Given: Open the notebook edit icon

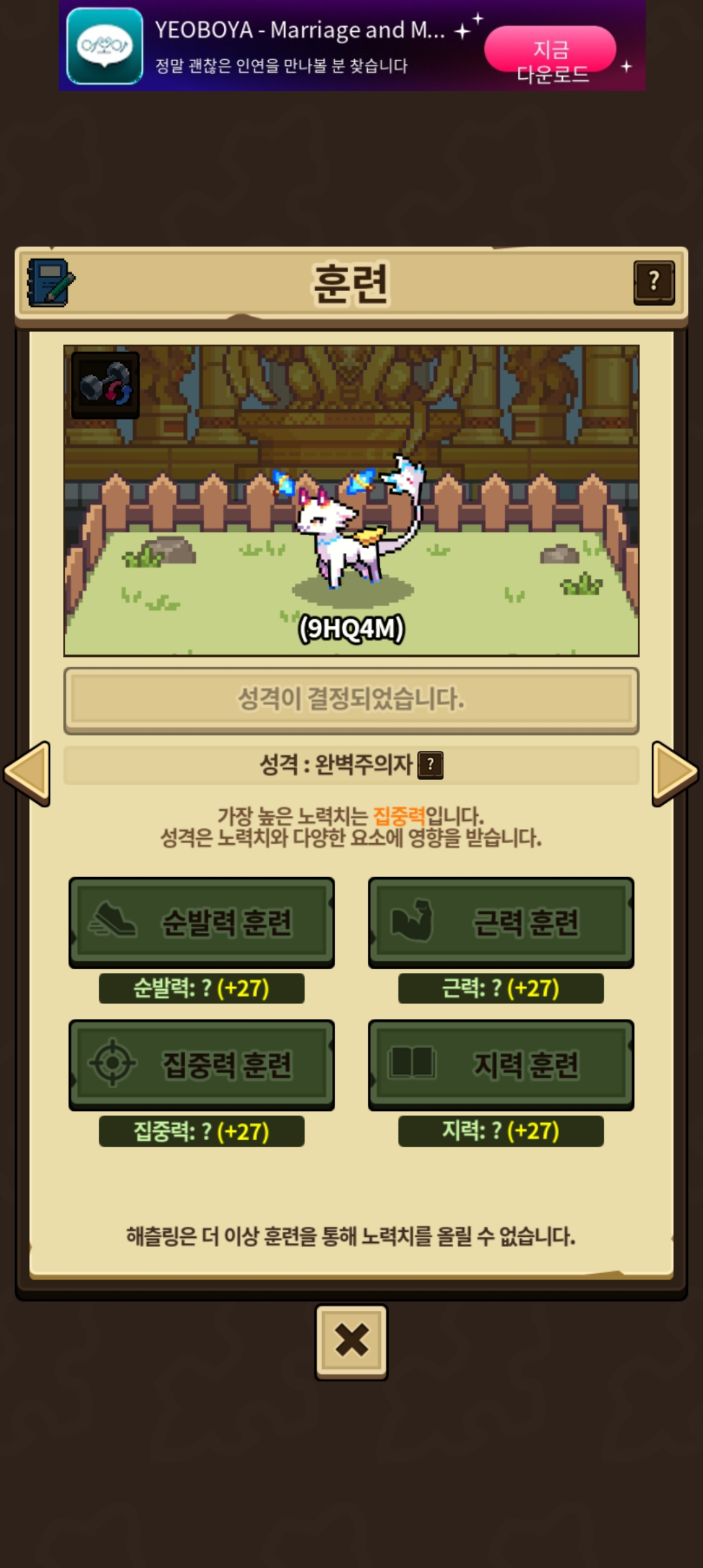Looking at the screenshot, I should (50, 283).
